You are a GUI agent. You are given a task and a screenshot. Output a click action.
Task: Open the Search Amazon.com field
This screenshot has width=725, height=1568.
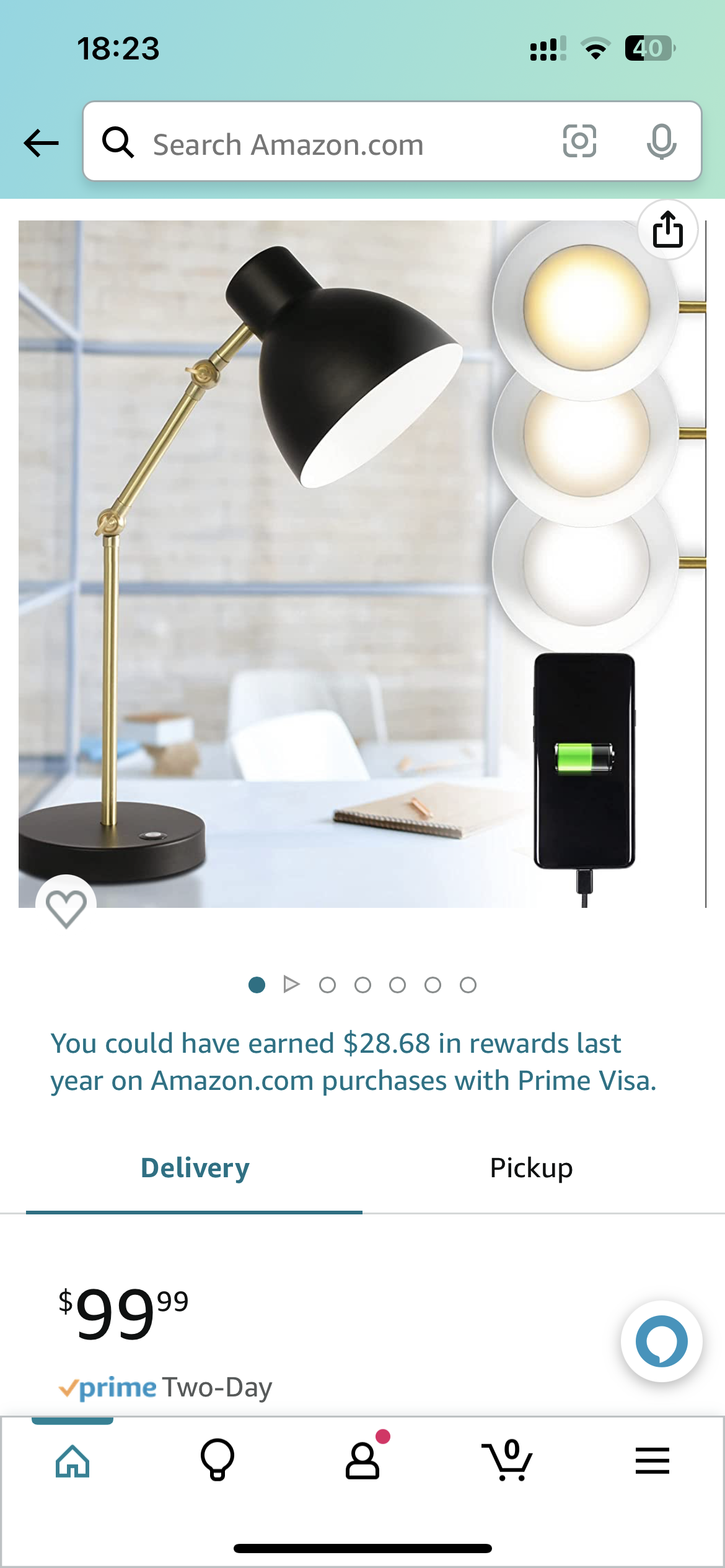point(335,144)
